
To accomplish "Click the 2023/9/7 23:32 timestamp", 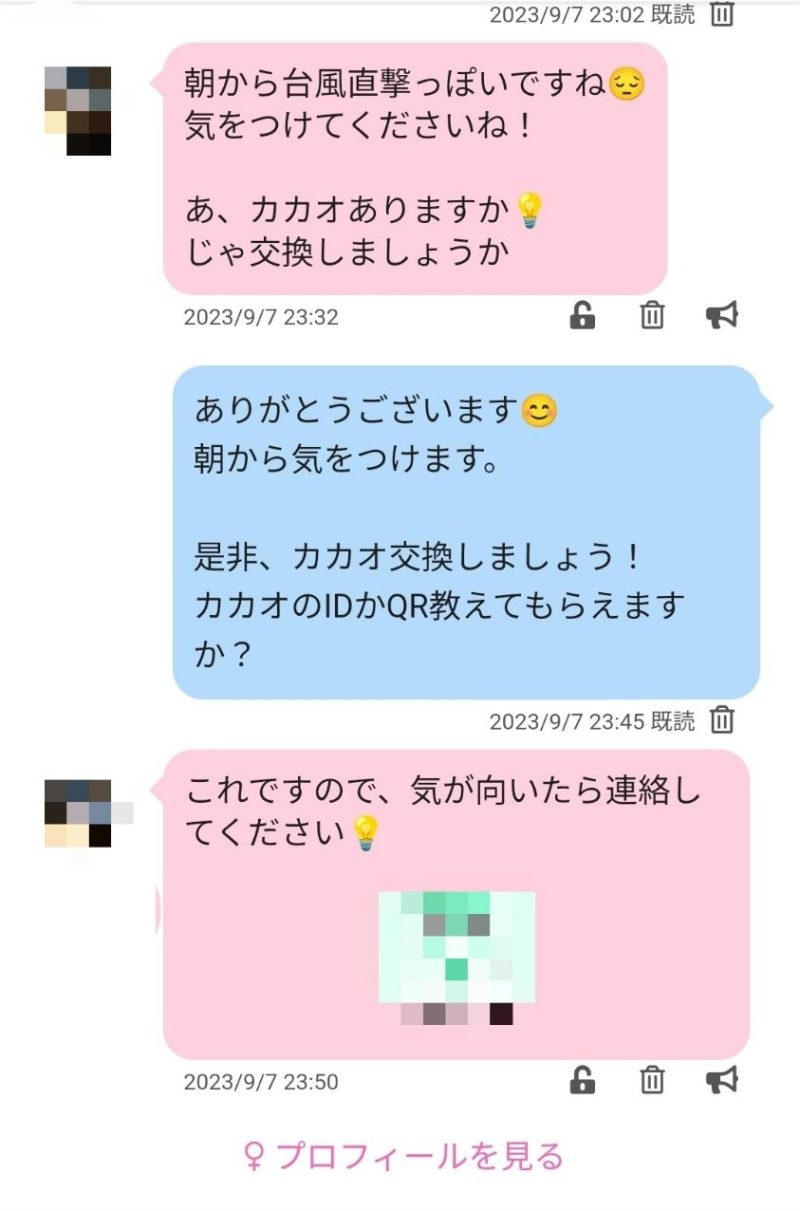I will tap(260, 317).
